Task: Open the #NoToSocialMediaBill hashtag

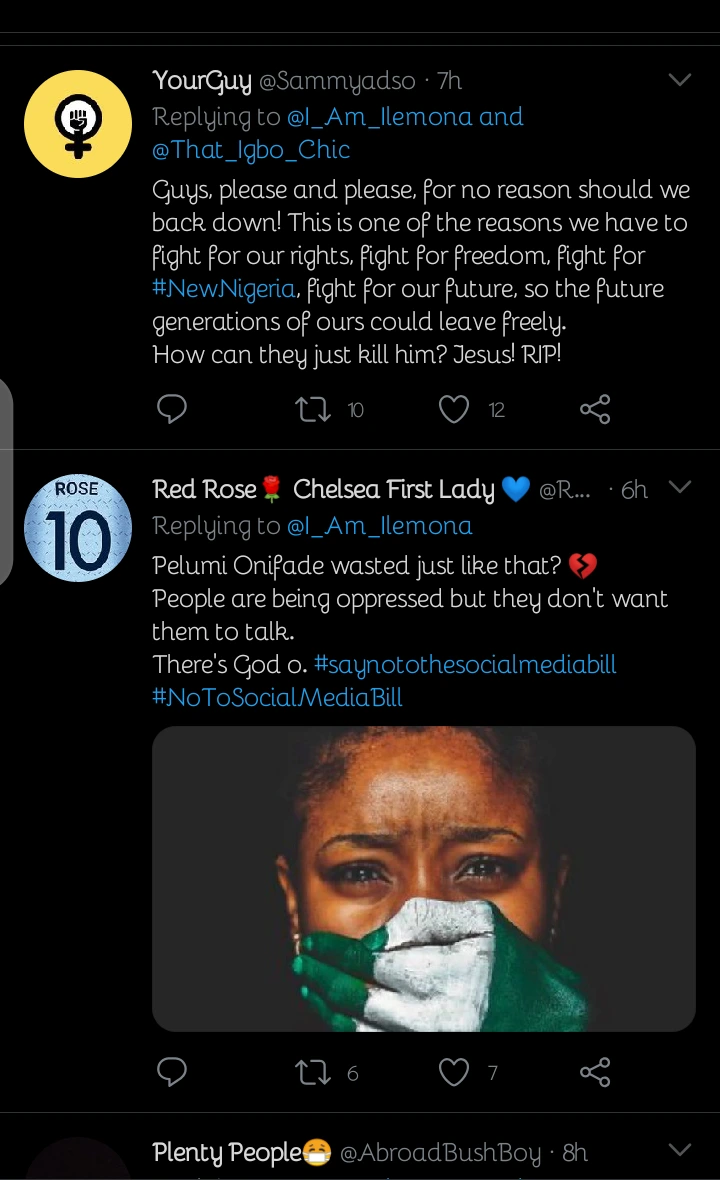Action: pyautogui.click(x=277, y=697)
